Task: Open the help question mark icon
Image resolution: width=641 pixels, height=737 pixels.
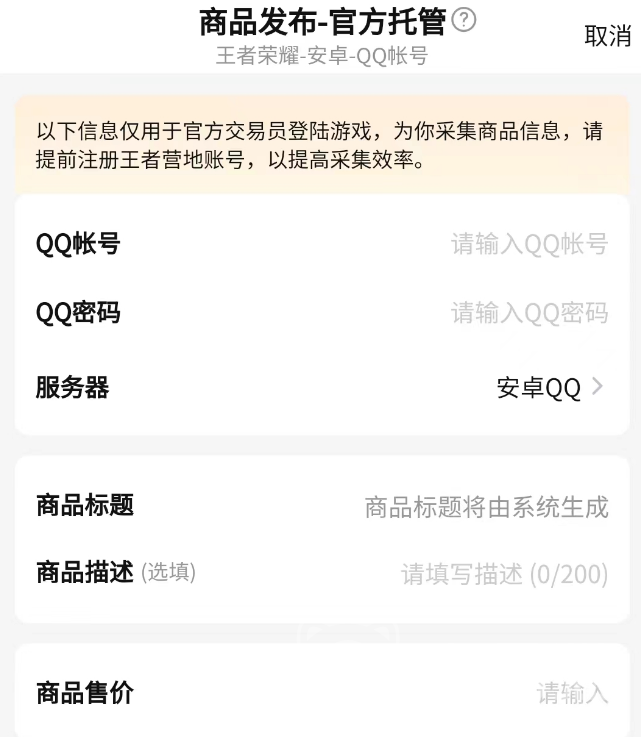Action: (x=464, y=20)
